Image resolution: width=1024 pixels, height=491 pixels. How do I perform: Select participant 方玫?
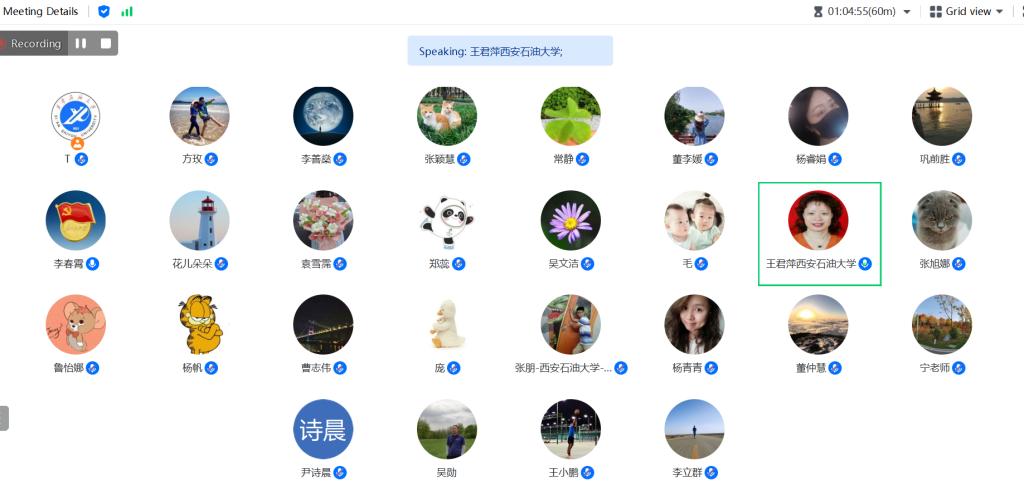coord(199,116)
